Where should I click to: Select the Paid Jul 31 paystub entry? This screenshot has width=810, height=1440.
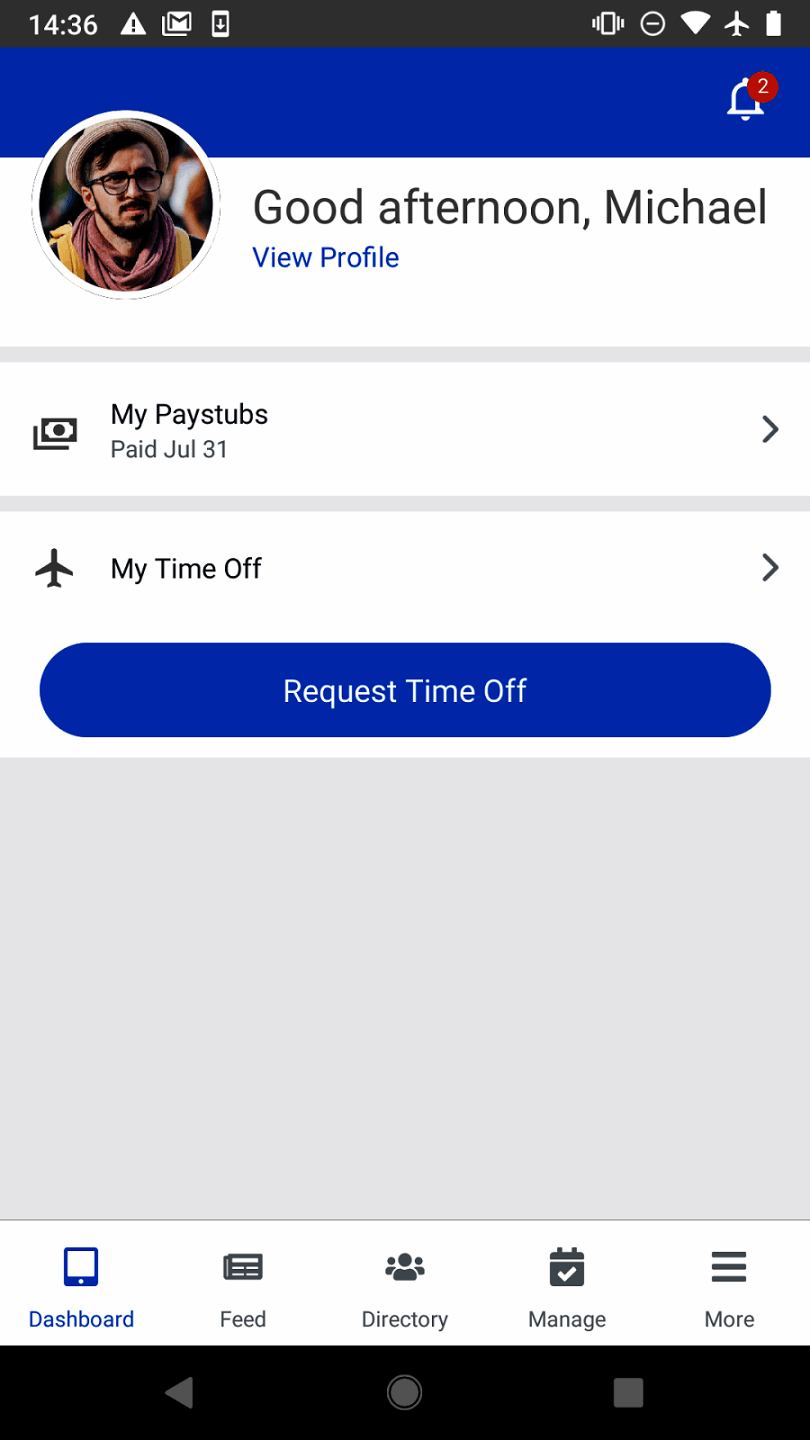tap(168, 449)
